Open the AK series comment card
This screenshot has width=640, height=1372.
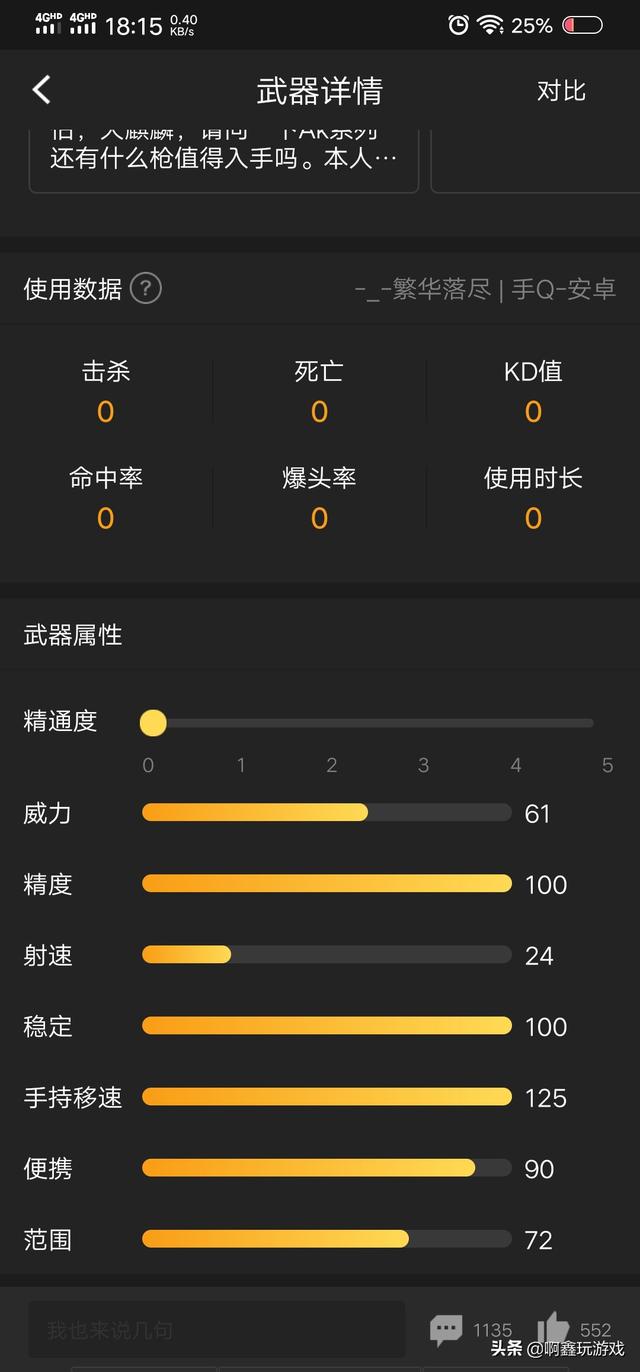coord(224,158)
